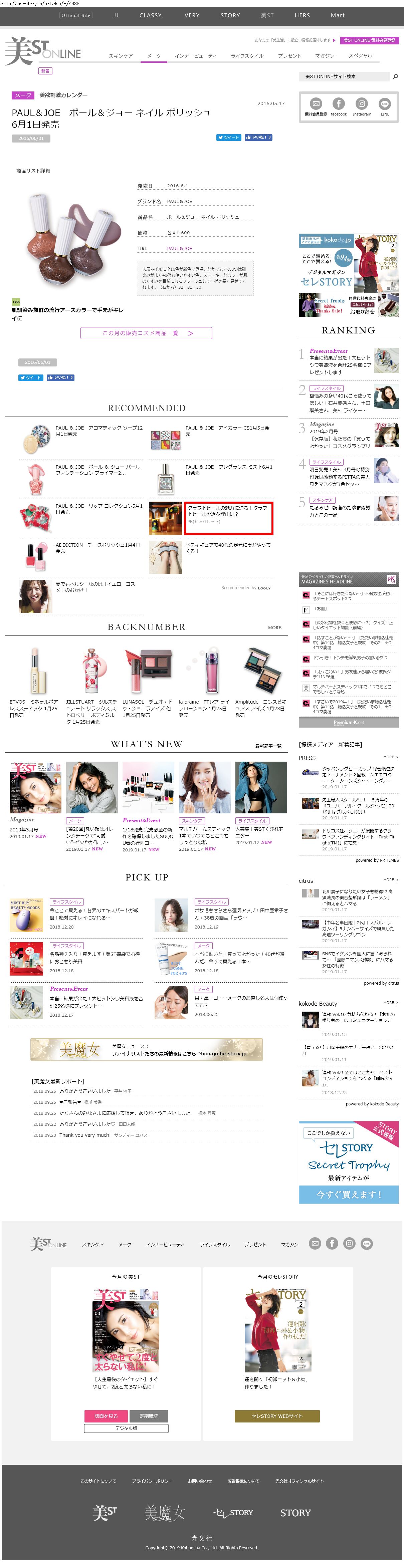This screenshot has height=1568, width=404.
Task: Open この月の販売コスメ商品一覧 button
Action: pyautogui.click(x=146, y=333)
